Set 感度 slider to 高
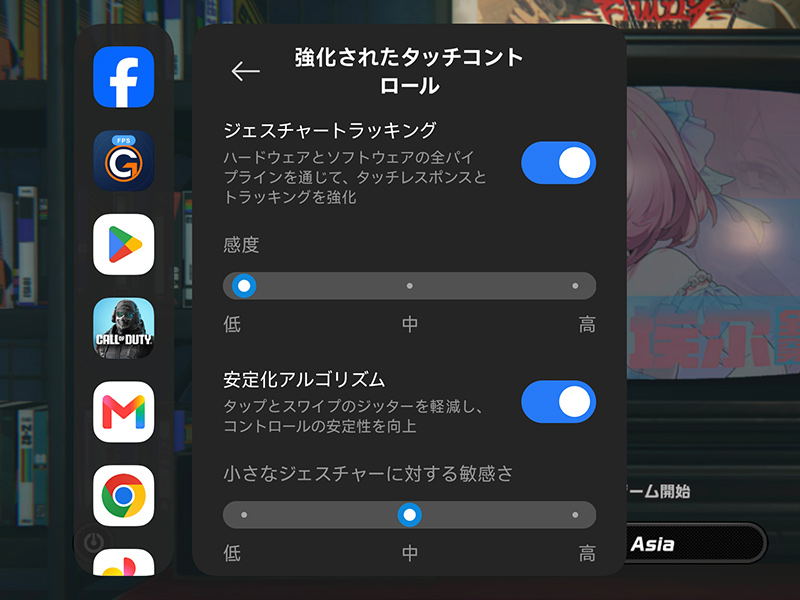Screen dimensions: 800x600 [575, 286]
